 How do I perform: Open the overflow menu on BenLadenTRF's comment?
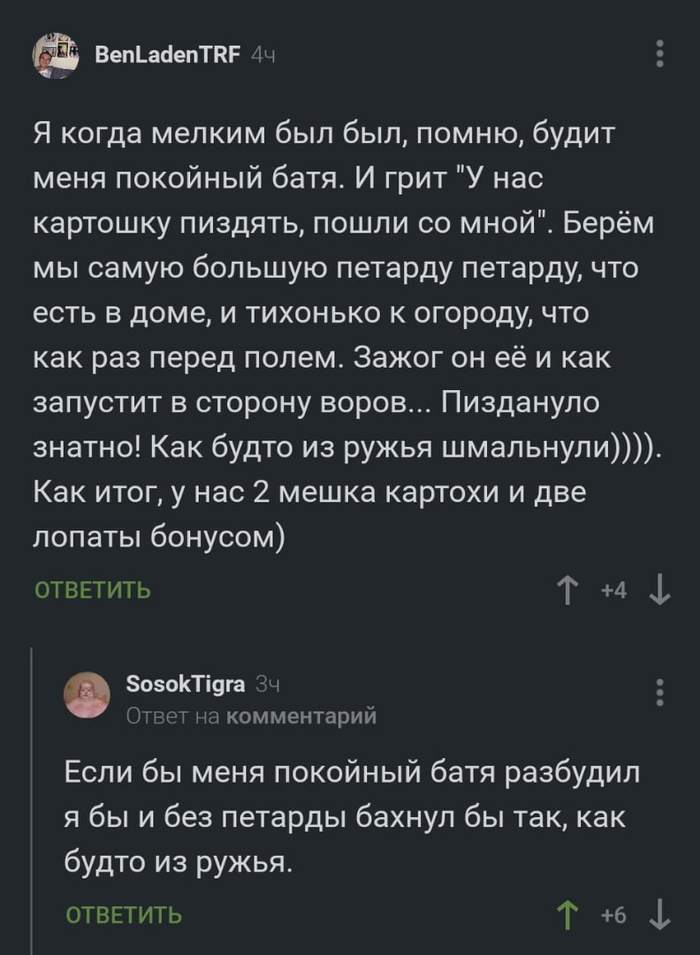pos(659,53)
